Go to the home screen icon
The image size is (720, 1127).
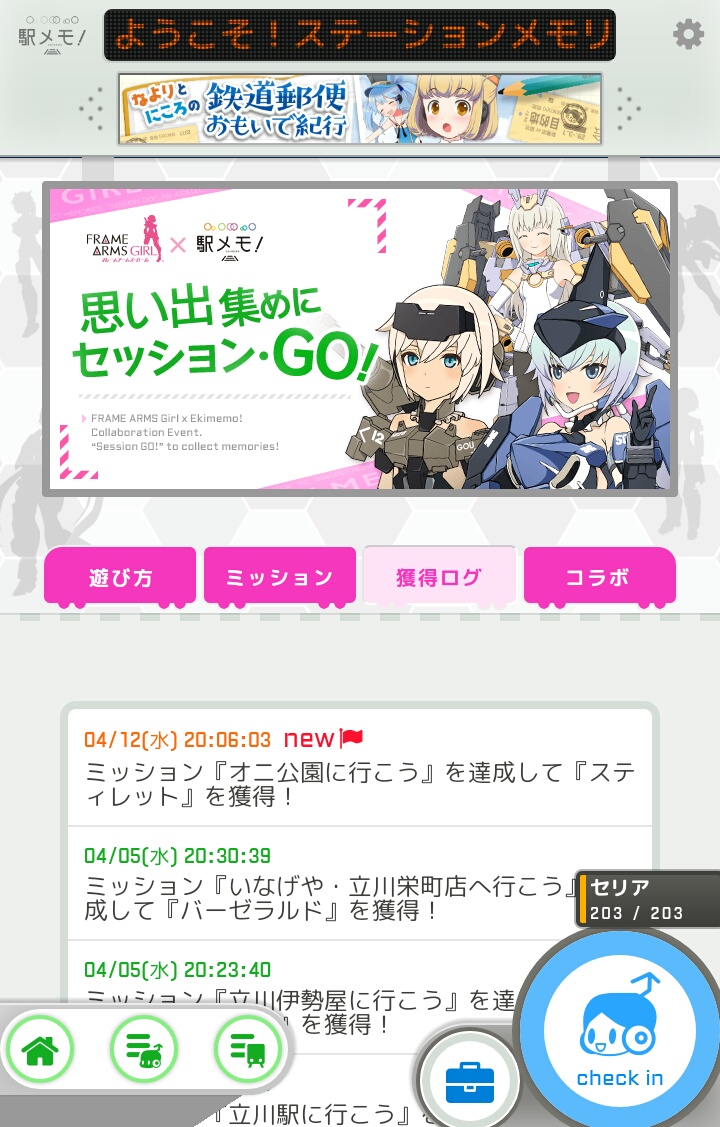(40, 1050)
